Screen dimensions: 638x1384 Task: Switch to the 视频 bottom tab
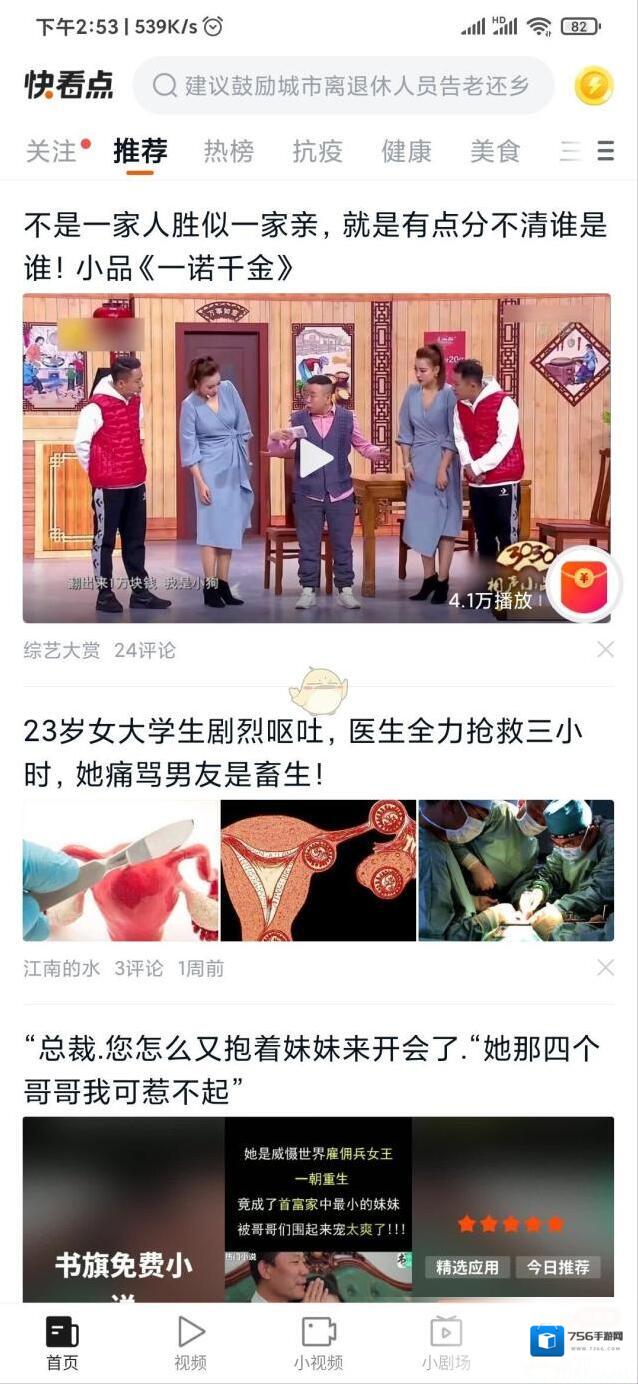pyautogui.click(x=190, y=1342)
